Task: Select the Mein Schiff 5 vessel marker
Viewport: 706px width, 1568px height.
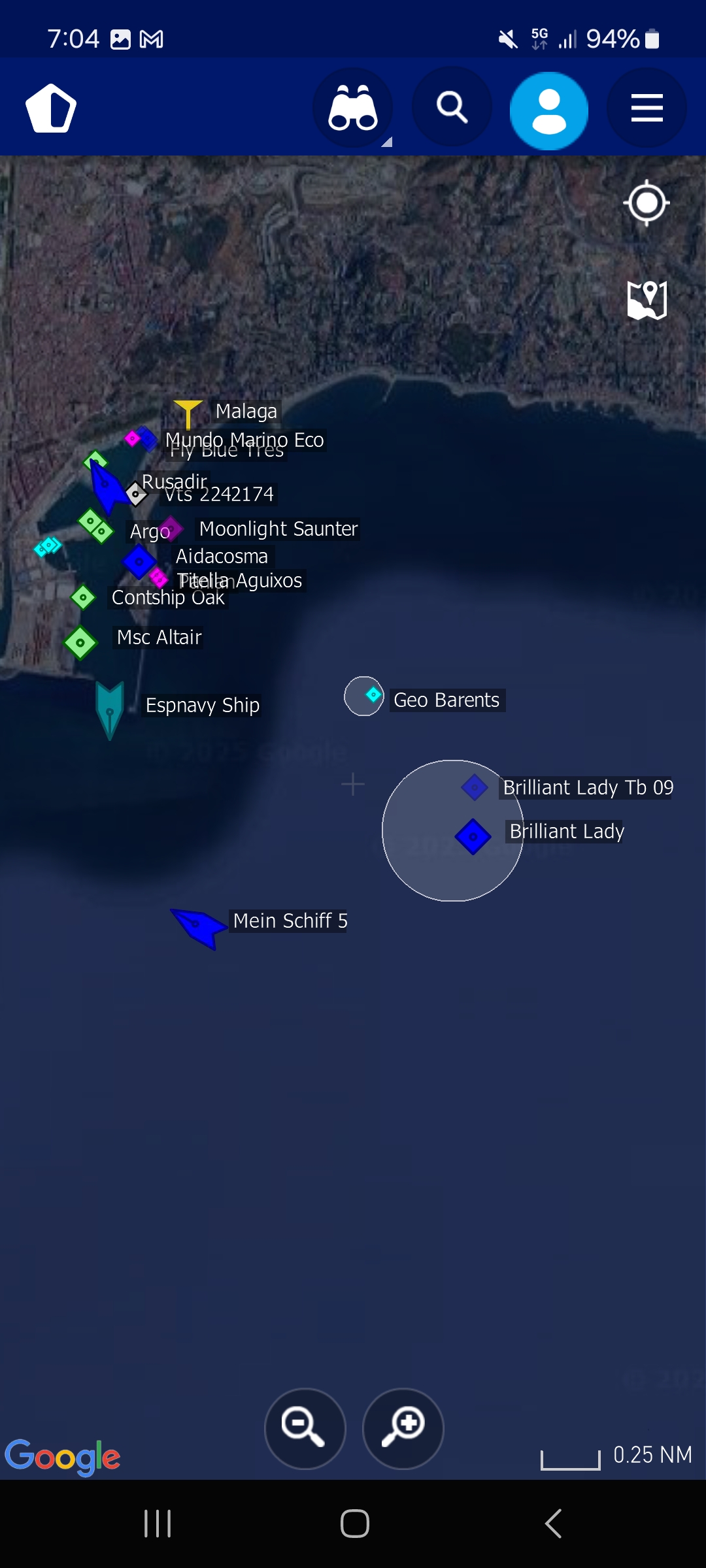Action: pyautogui.click(x=198, y=926)
